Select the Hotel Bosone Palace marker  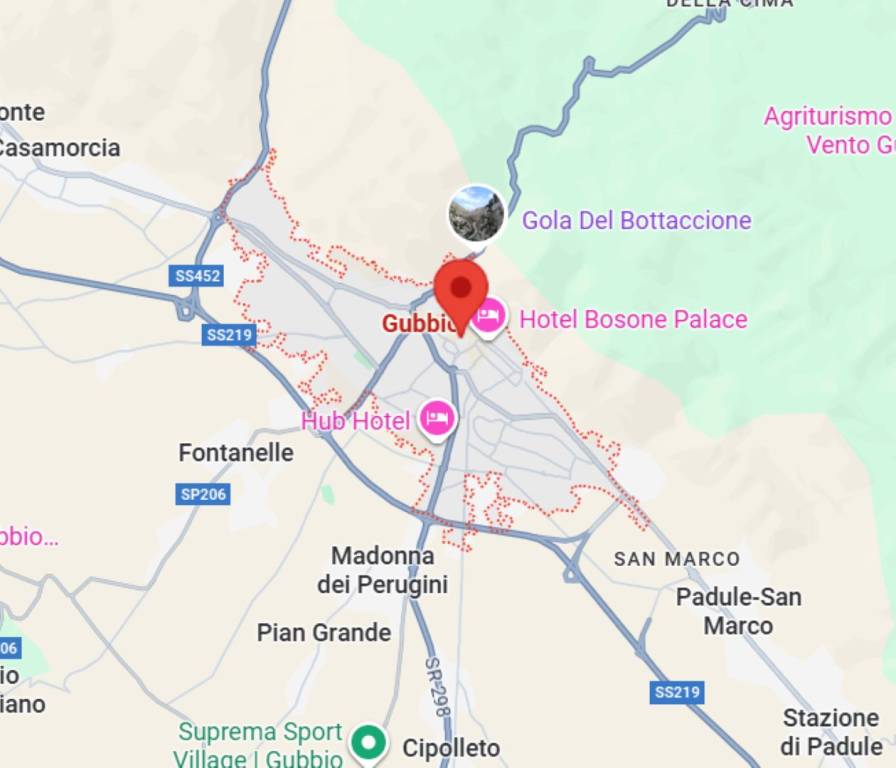tap(489, 318)
